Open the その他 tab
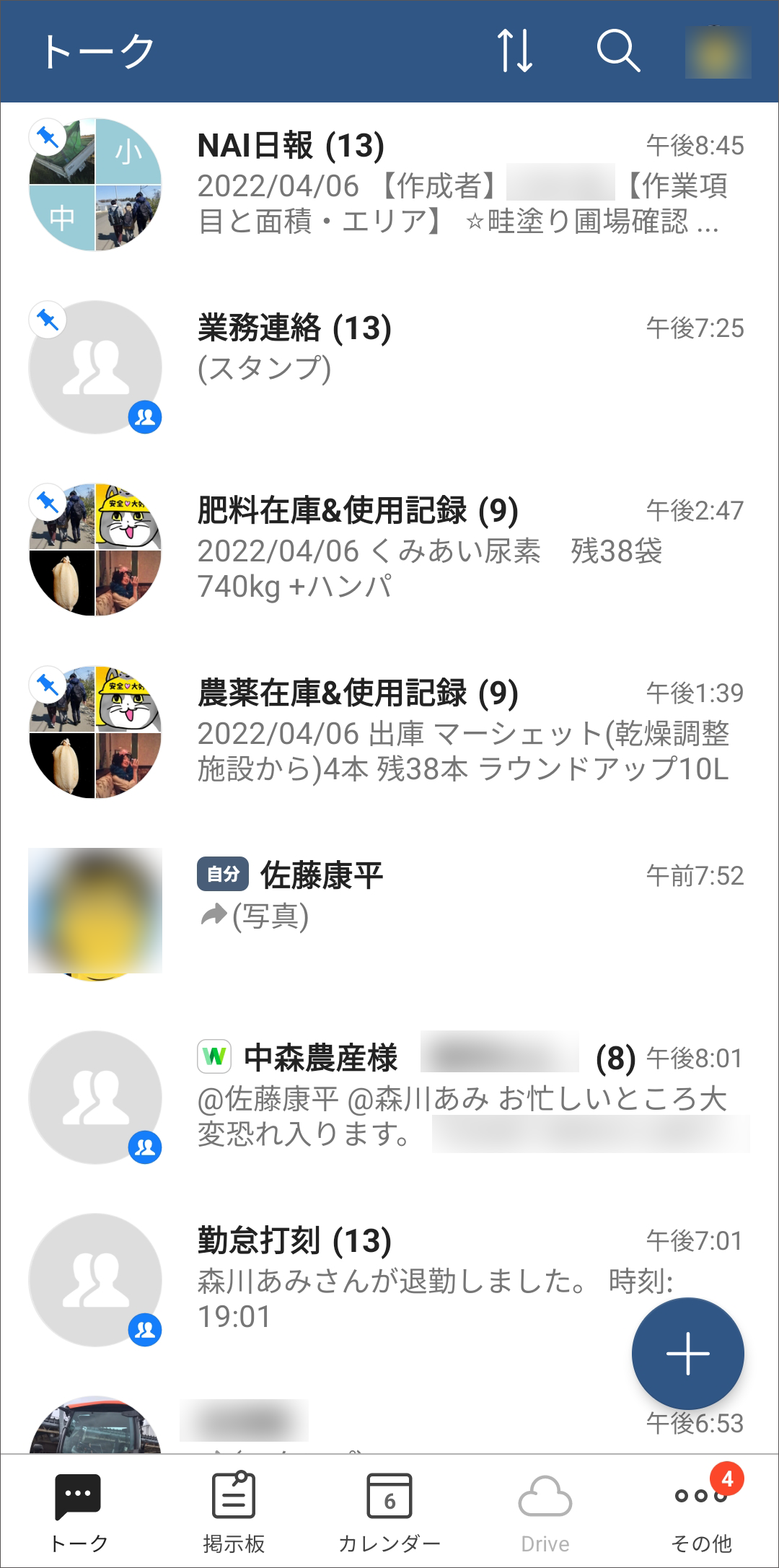This screenshot has width=779, height=1568. tap(701, 1512)
